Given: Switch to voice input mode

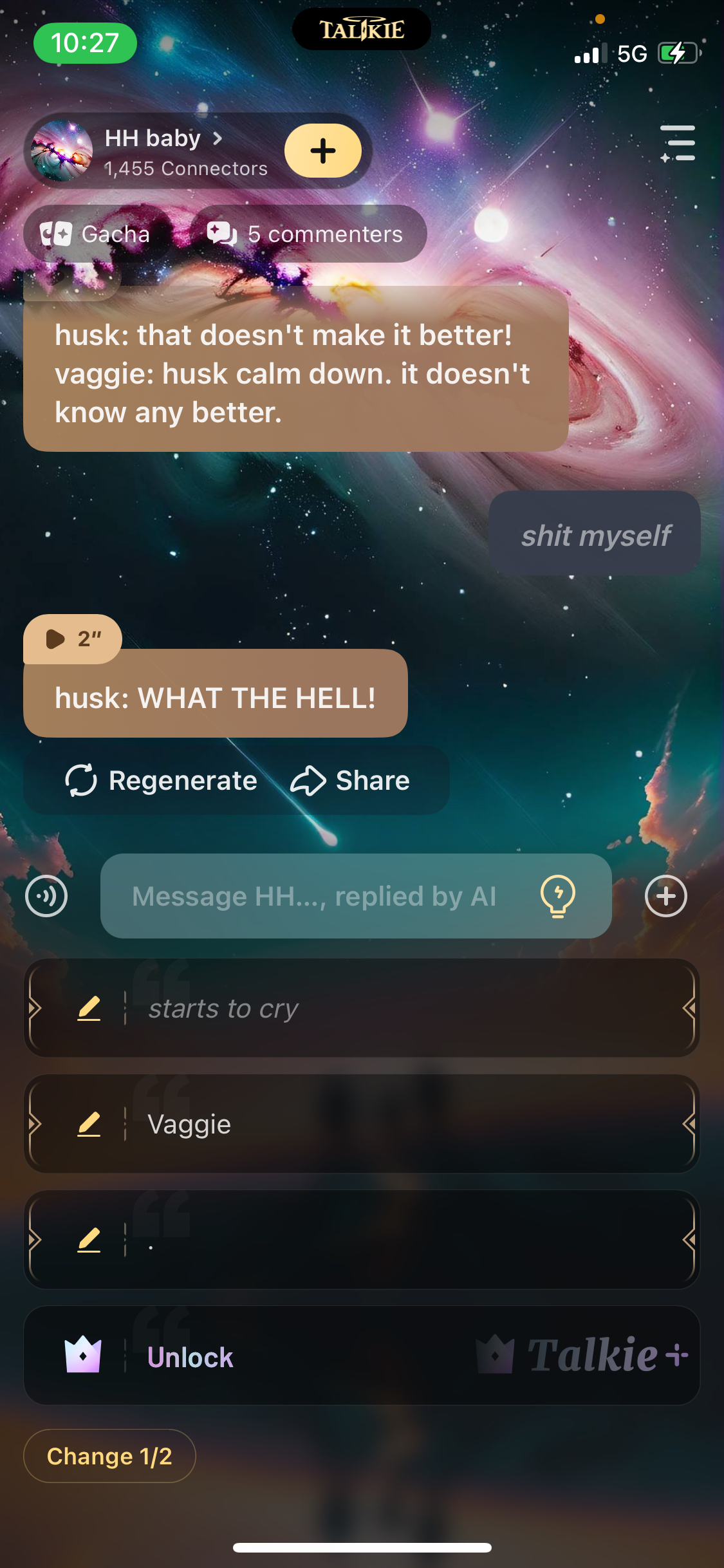Looking at the screenshot, I should (x=46, y=896).
